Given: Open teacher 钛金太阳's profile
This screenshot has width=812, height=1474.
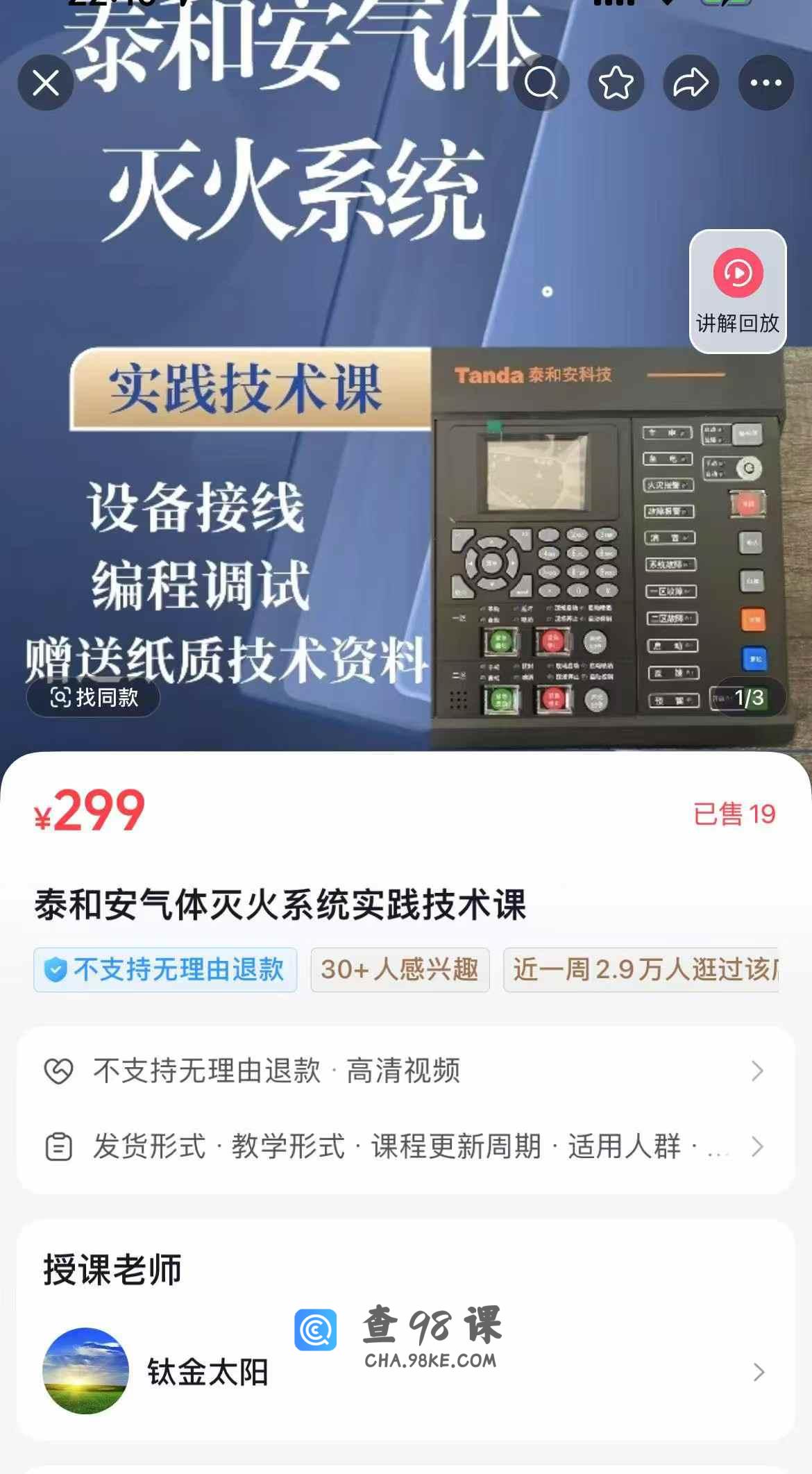Looking at the screenshot, I should (405, 1371).
